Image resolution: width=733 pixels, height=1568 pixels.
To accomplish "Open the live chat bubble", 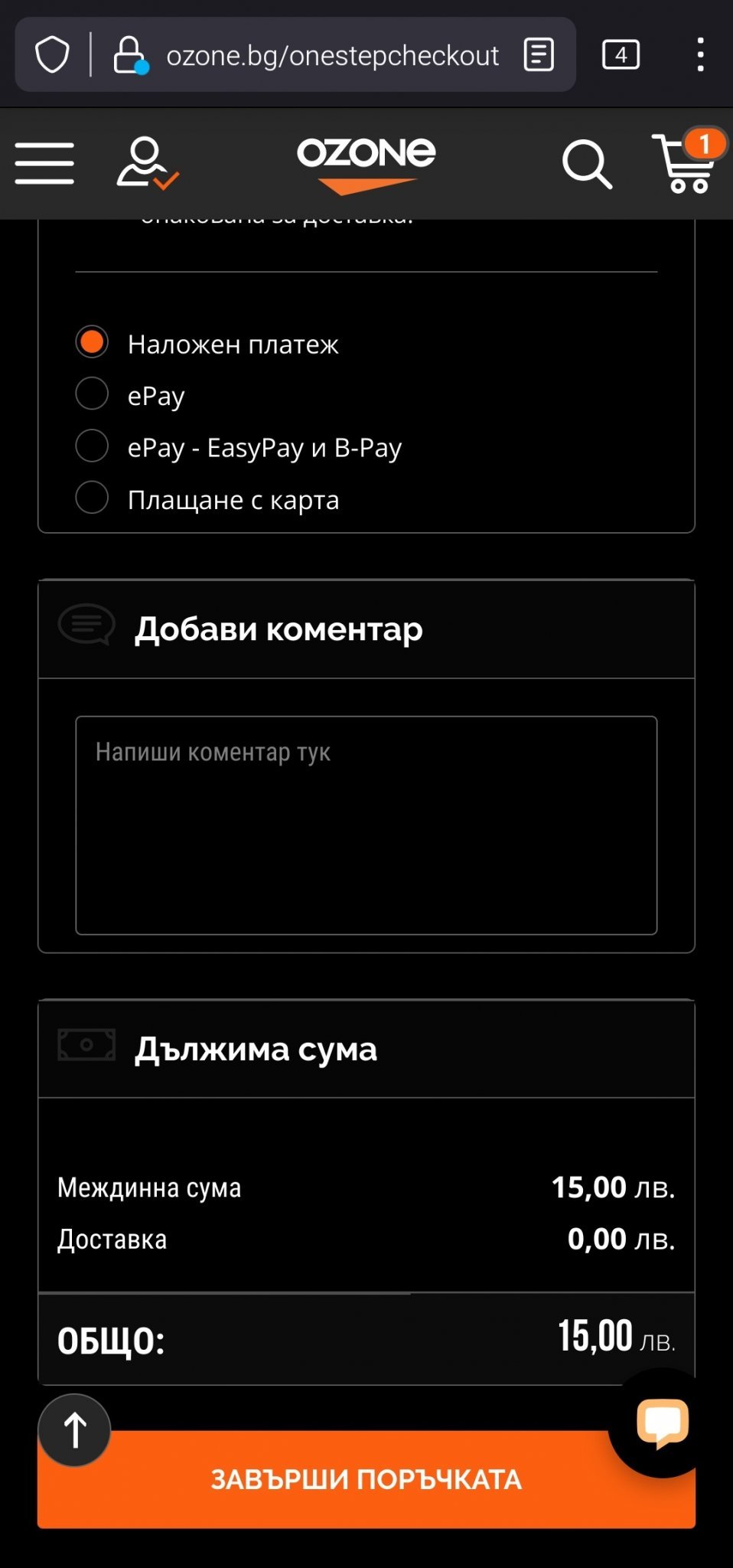I will pyautogui.click(x=662, y=1423).
